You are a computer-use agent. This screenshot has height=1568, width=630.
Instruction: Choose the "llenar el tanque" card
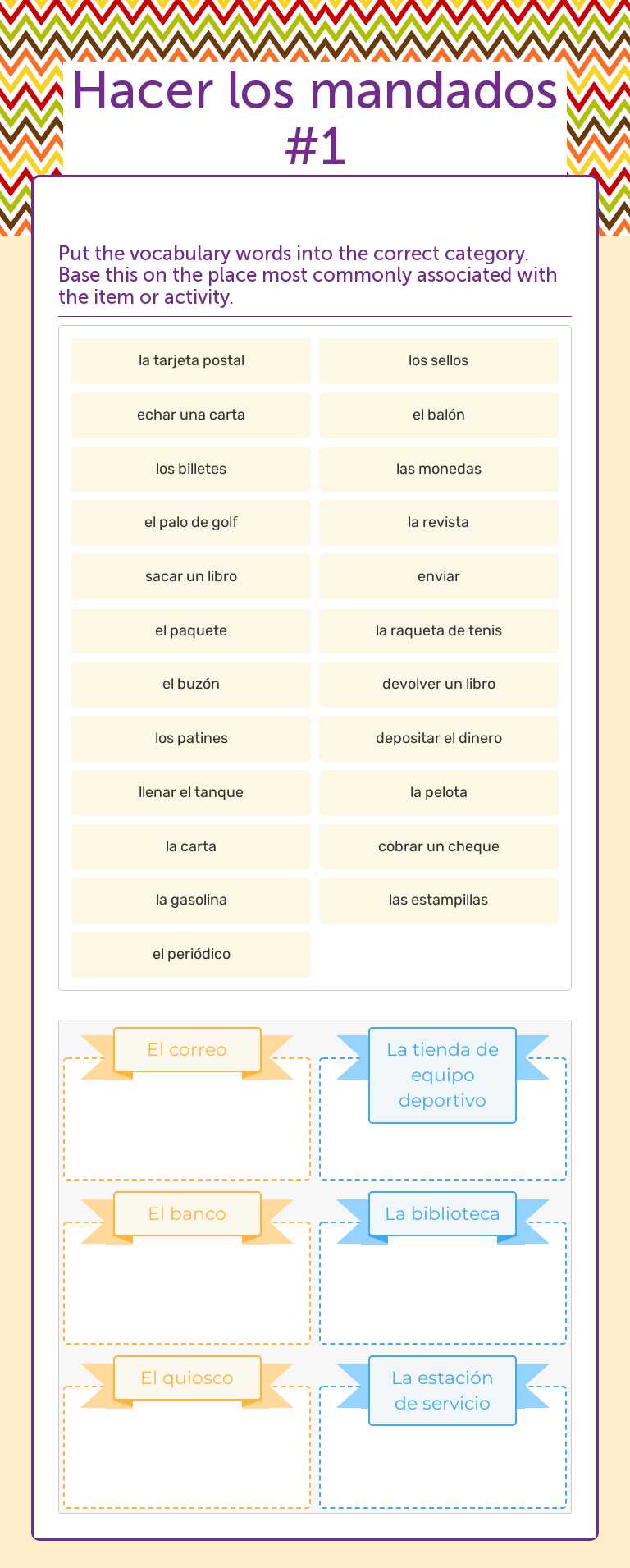[190, 792]
